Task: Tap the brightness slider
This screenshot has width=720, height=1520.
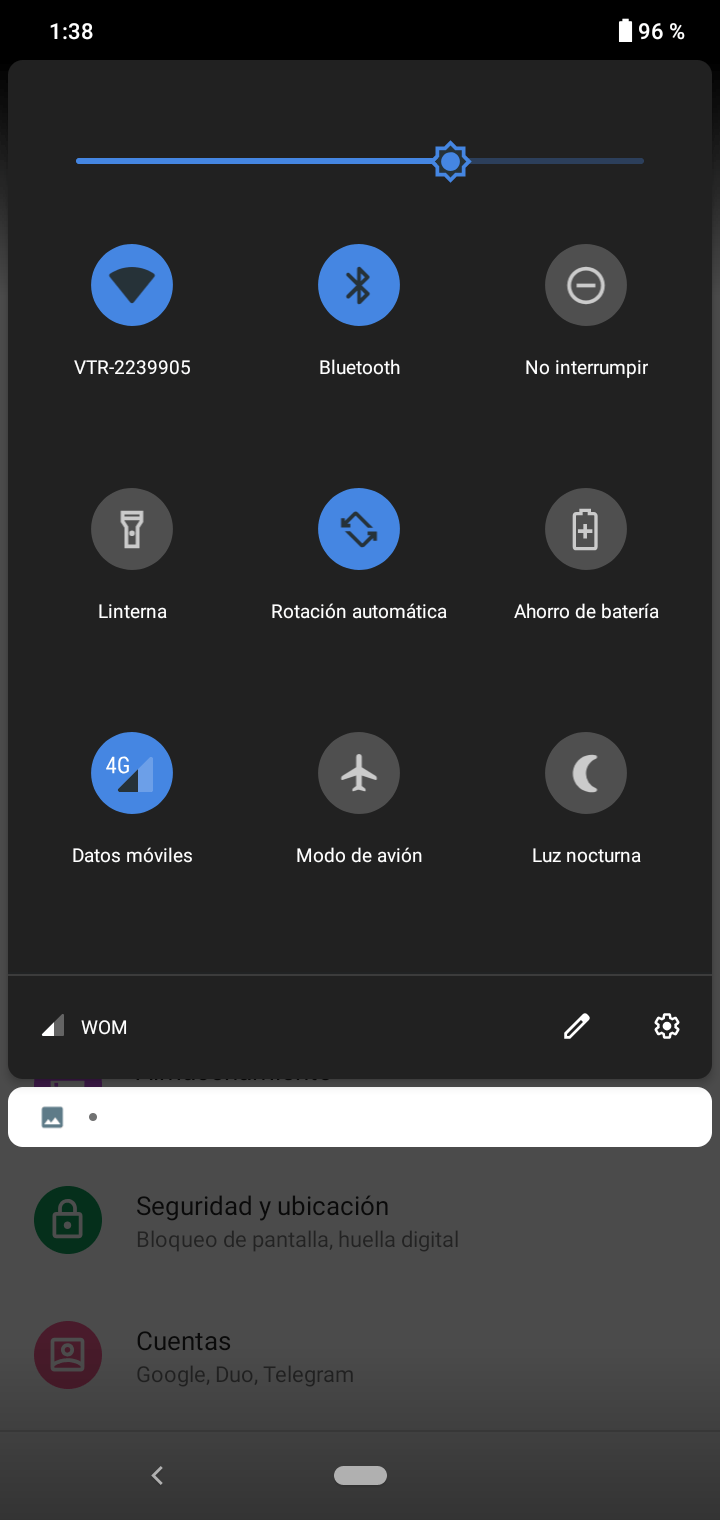Action: click(451, 161)
